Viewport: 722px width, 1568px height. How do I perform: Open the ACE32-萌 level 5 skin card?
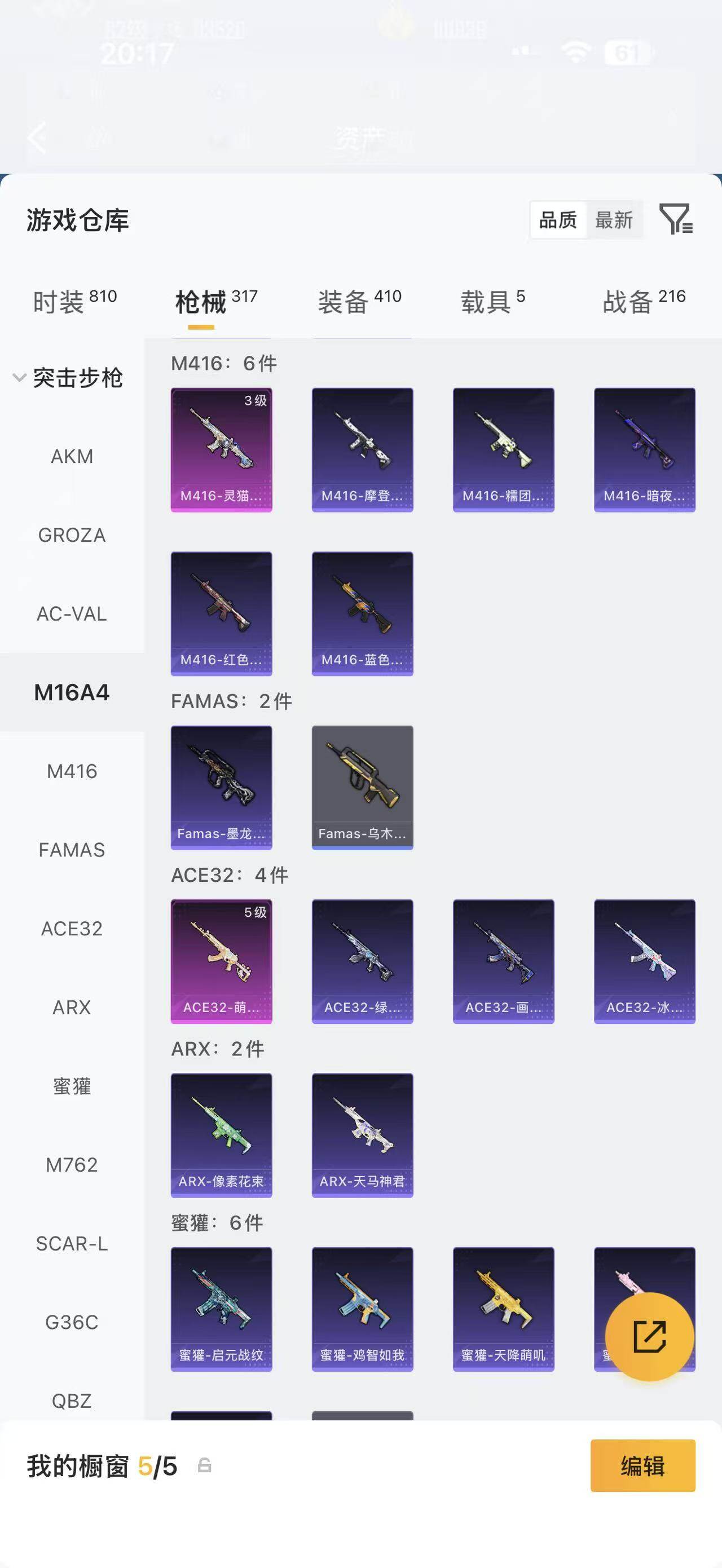(222, 962)
